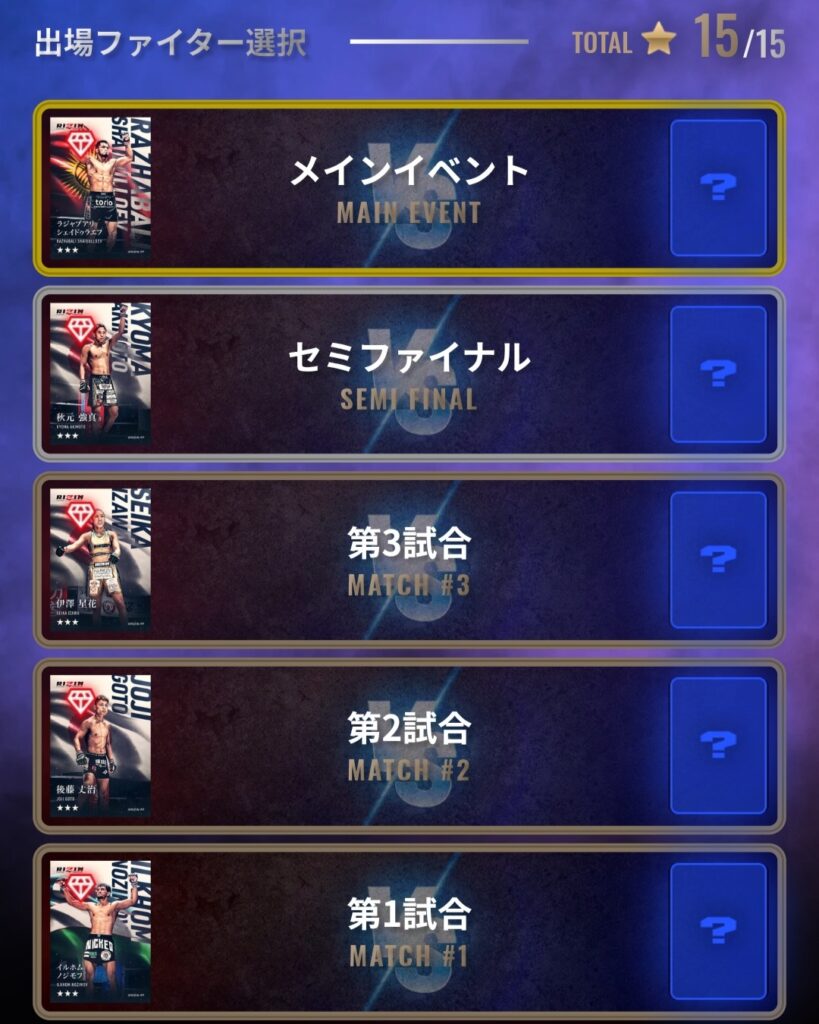Open the question mark slot for Main Event

tap(718, 187)
